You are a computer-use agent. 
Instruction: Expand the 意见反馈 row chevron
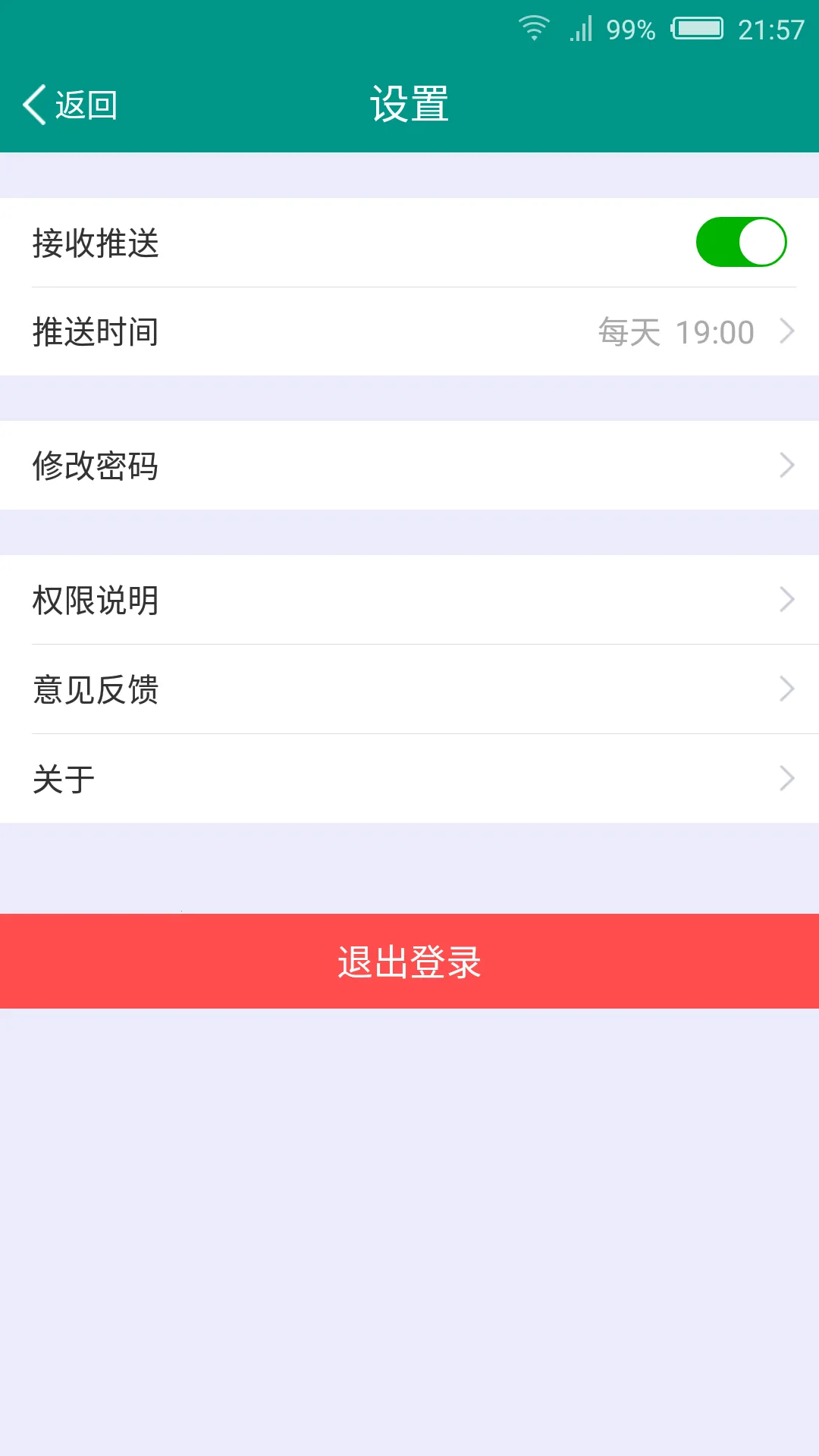(x=786, y=689)
